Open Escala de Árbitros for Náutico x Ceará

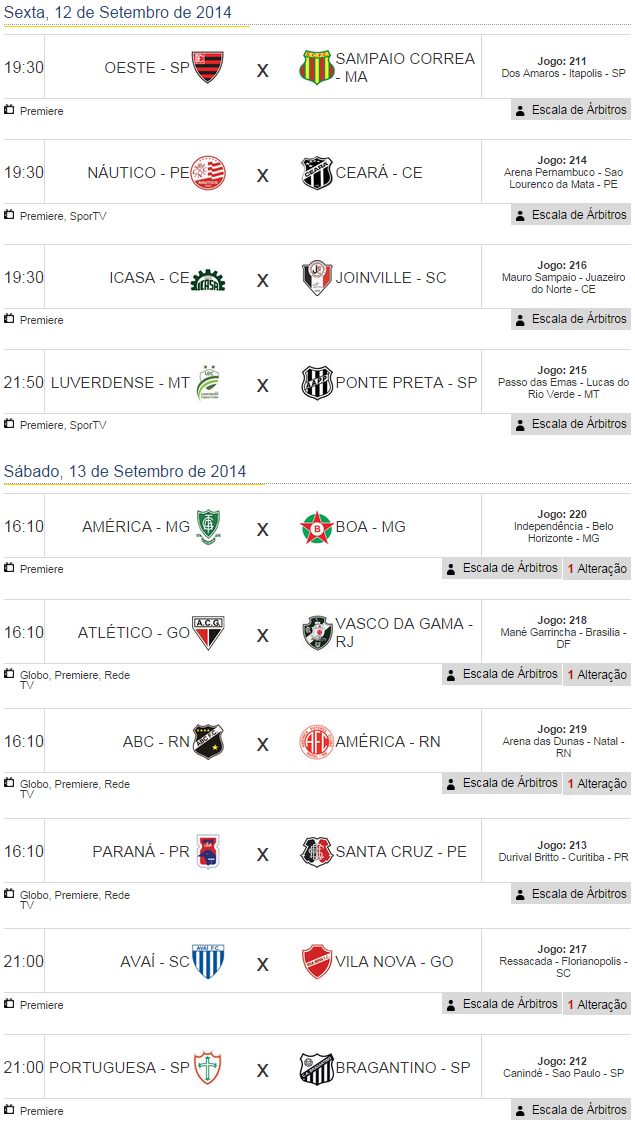tap(571, 215)
